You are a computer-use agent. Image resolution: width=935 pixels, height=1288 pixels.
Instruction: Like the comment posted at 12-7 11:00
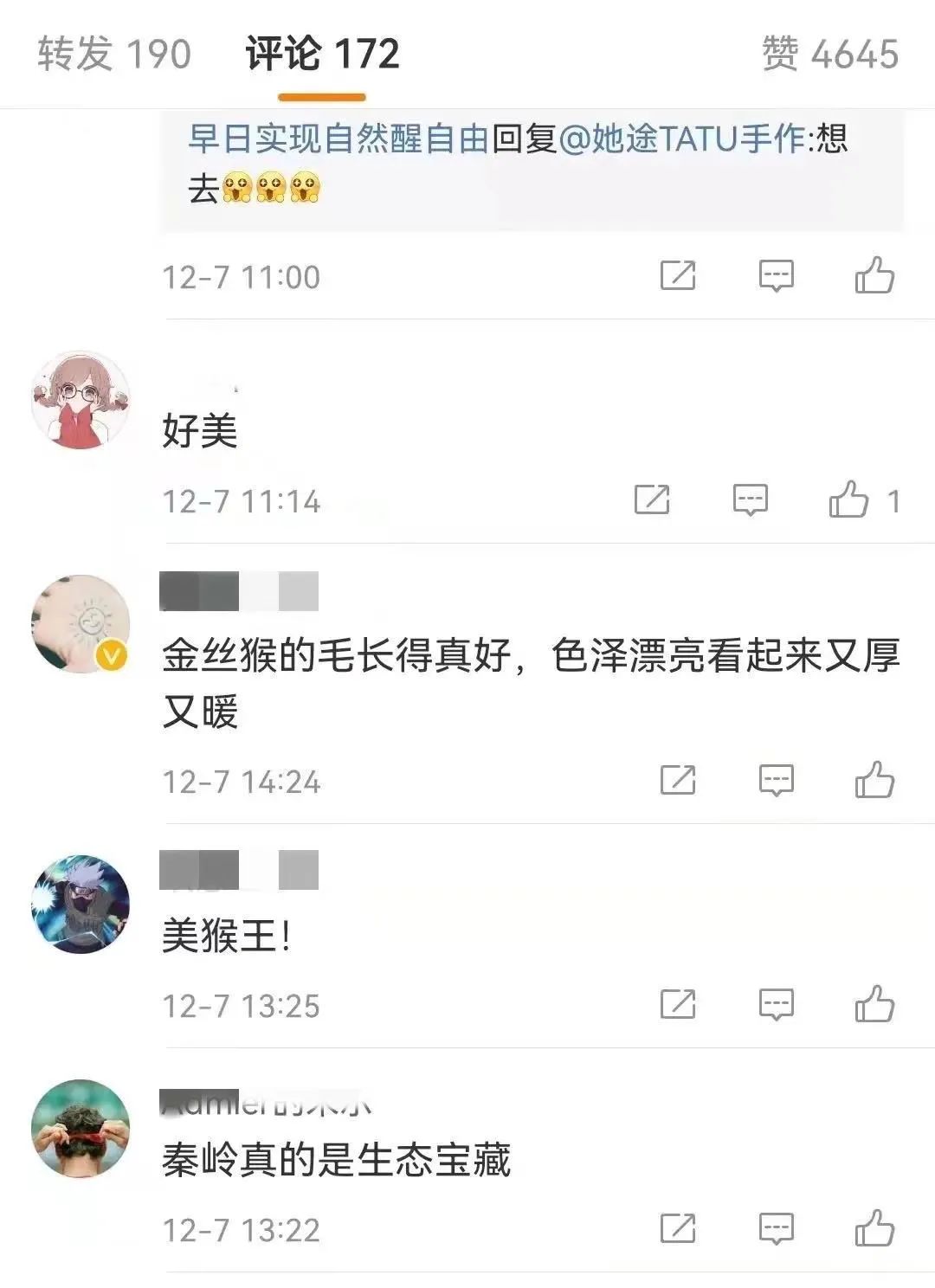[x=874, y=276]
